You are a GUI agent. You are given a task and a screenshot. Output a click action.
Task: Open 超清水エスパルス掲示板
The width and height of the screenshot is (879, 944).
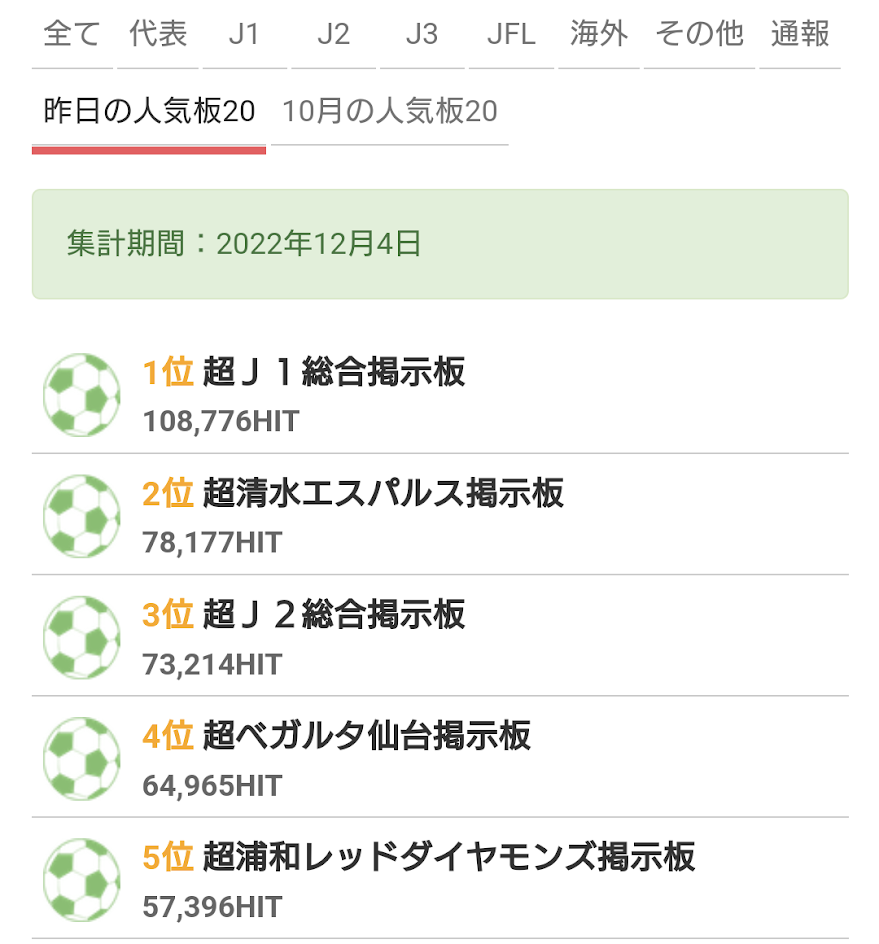[383, 493]
